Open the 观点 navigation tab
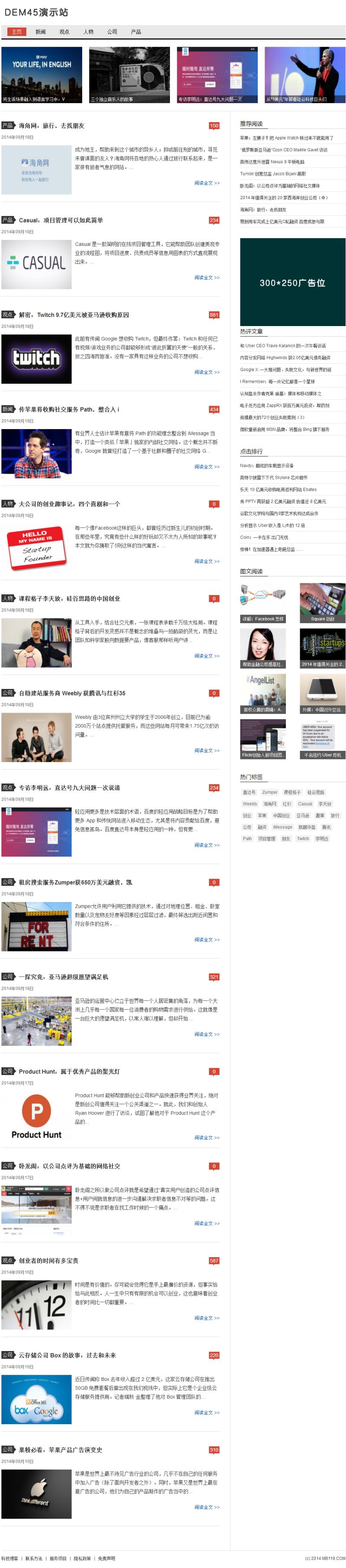 click(64, 32)
